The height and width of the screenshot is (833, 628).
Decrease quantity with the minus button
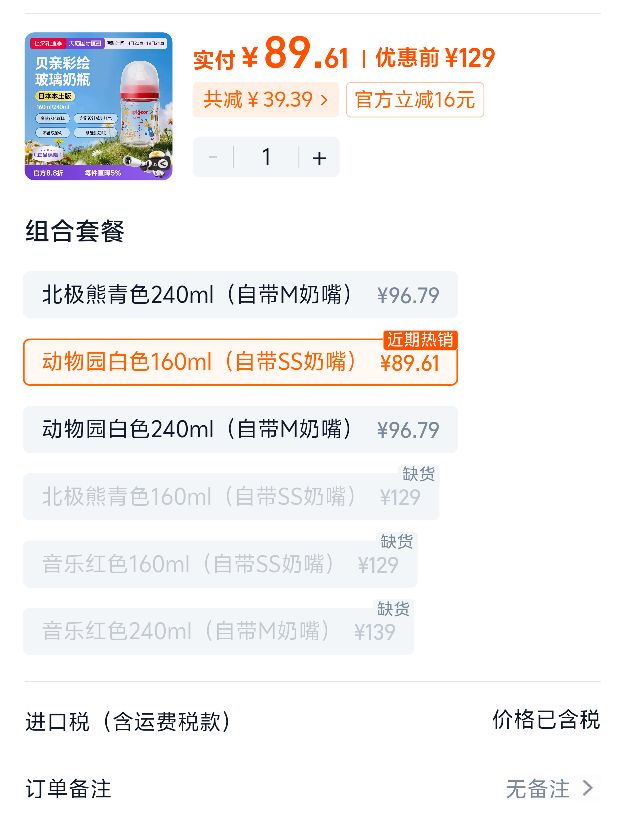[x=213, y=157]
